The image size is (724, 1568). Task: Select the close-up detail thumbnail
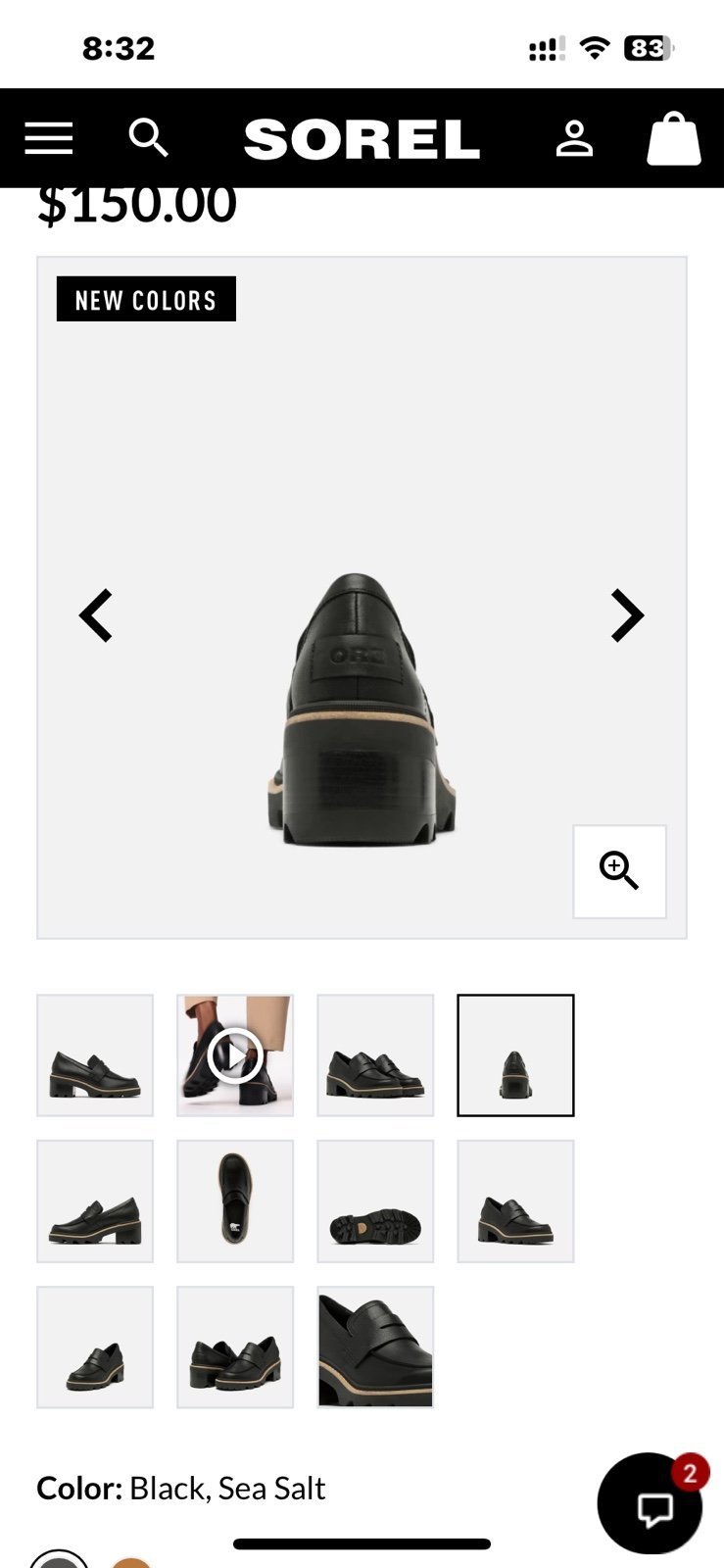tap(375, 1347)
